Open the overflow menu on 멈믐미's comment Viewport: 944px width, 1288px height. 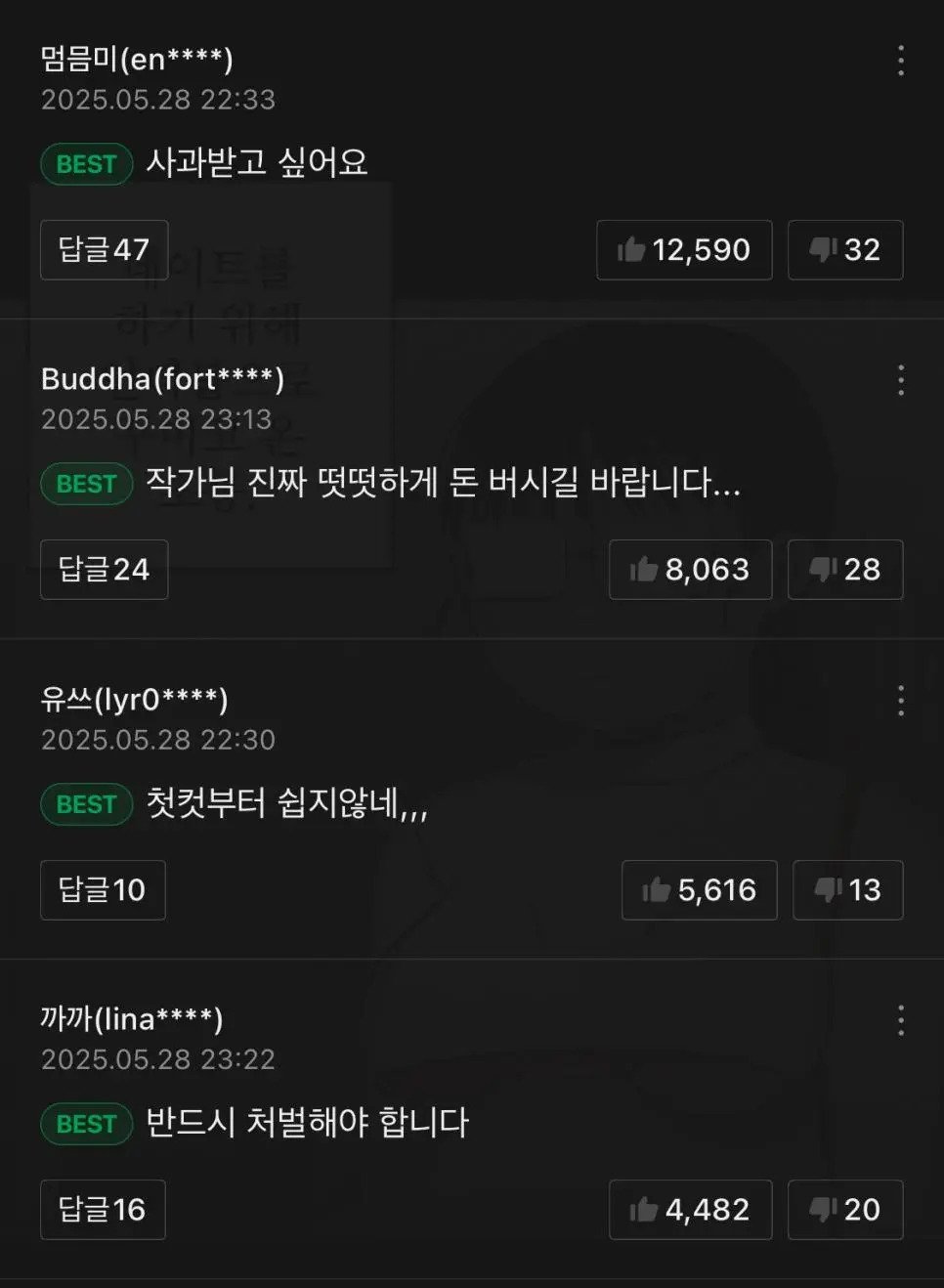[x=900, y=61]
